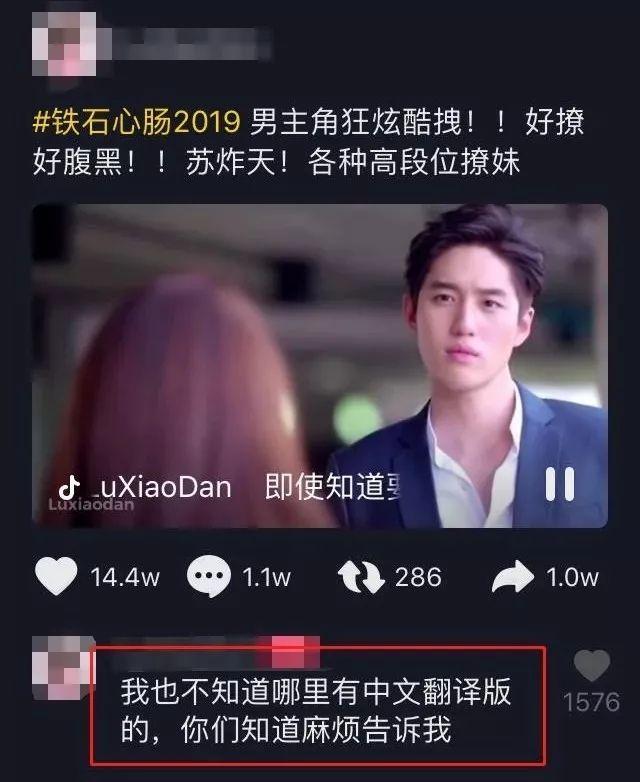
Task: Like the post with 14.4w likes
Action: point(56,576)
